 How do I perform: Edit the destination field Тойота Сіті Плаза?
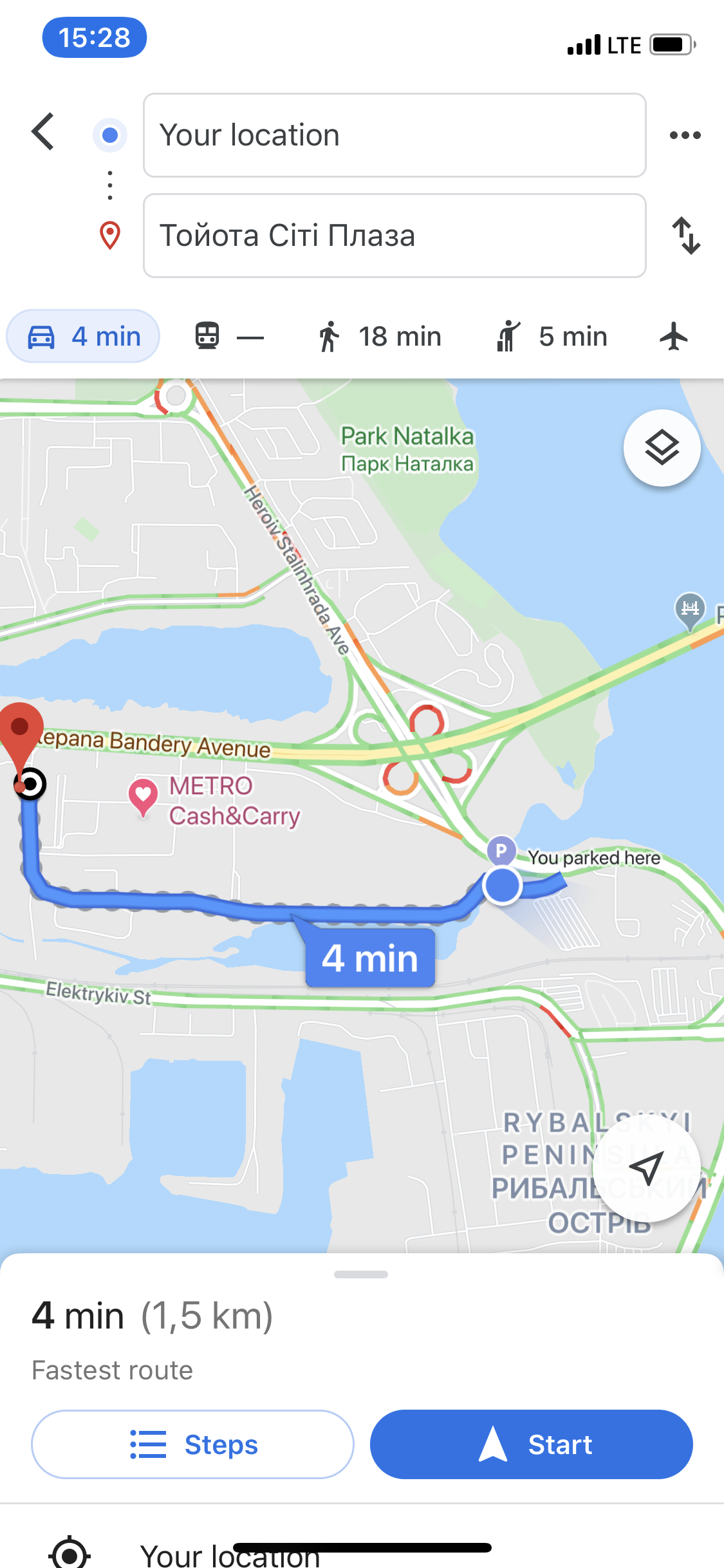coord(394,236)
